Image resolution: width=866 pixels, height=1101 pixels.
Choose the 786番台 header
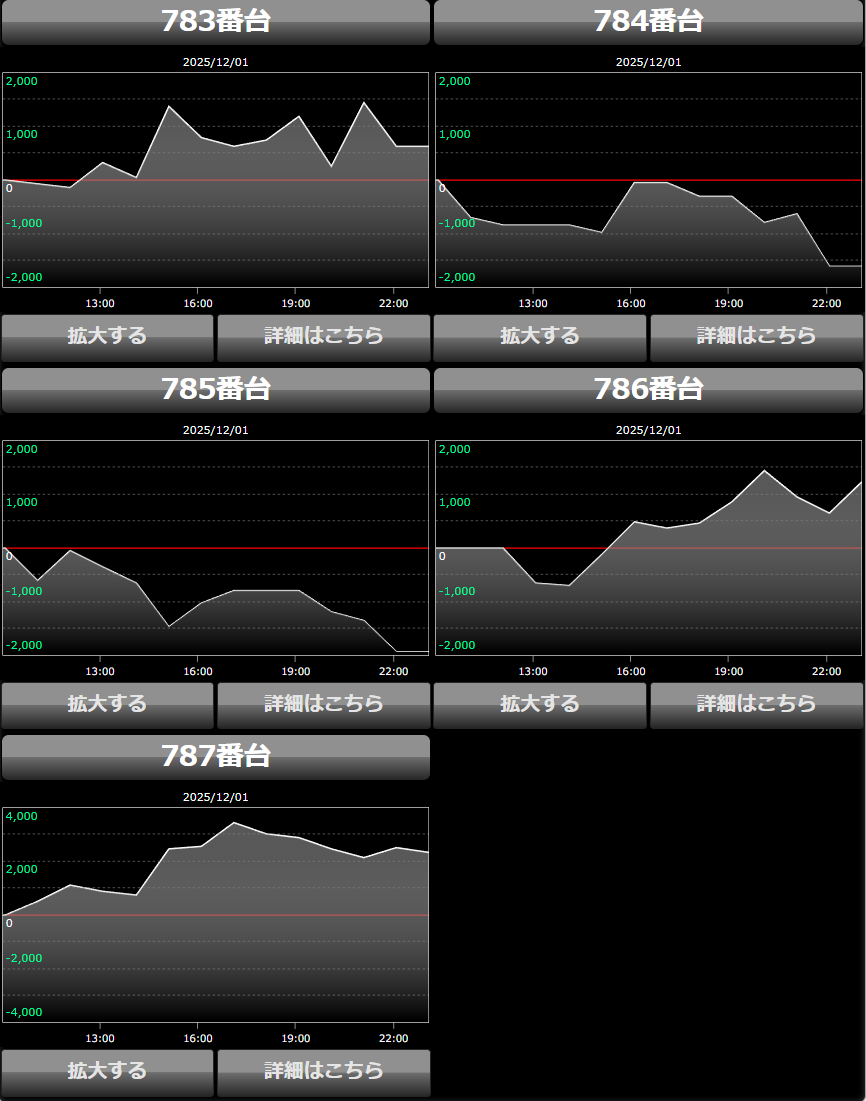pyautogui.click(x=648, y=389)
